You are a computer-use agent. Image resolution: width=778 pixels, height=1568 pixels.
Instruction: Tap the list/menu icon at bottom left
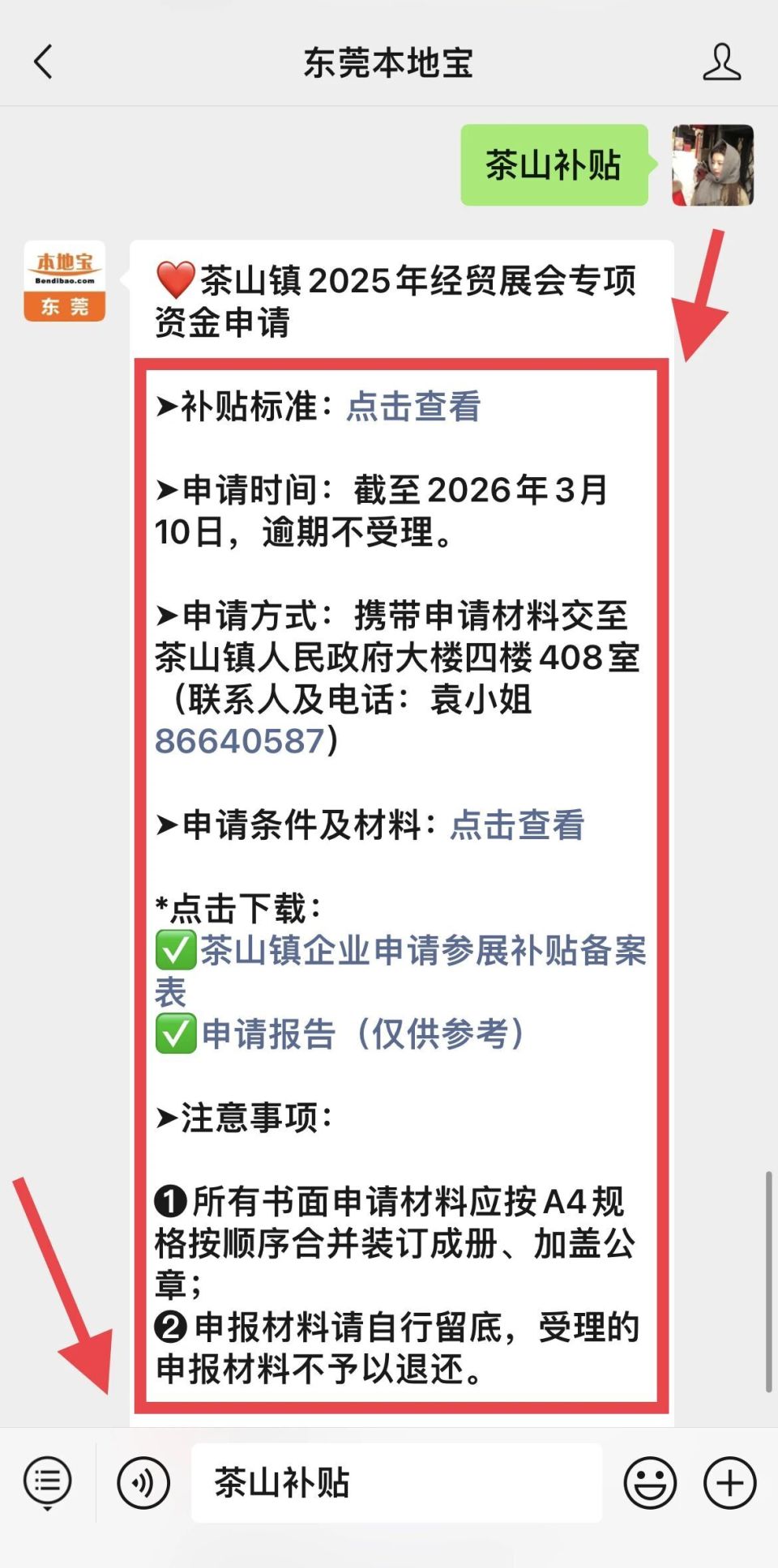(46, 1481)
